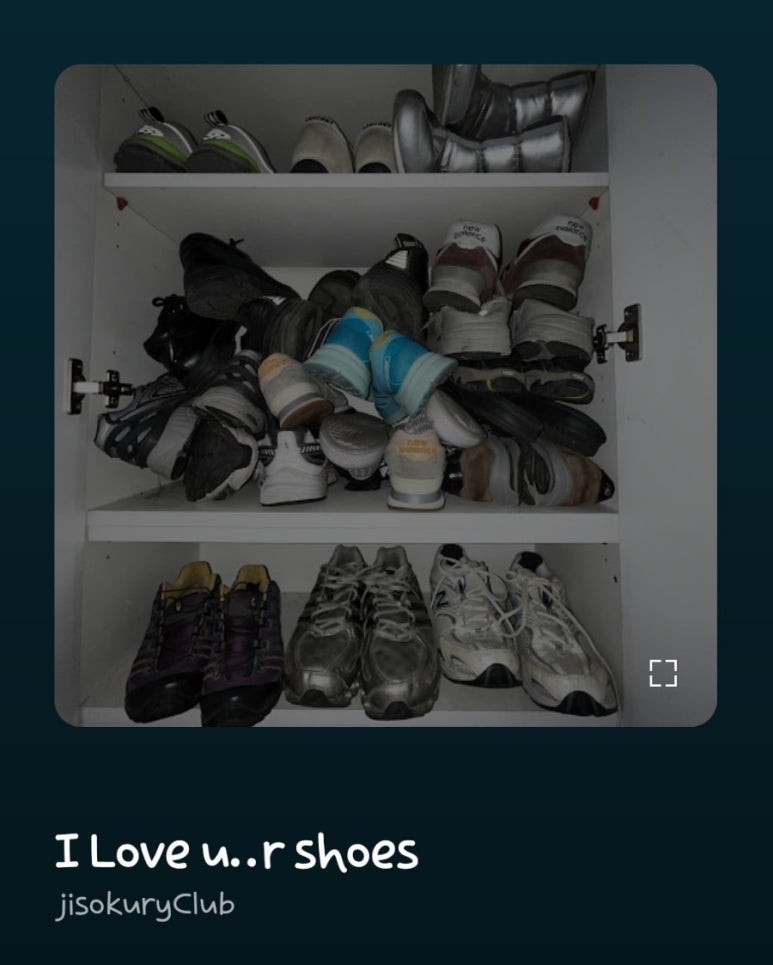This screenshot has height=965, width=773.
Task: Open the jisokuryClub artist page
Action: [x=145, y=906]
